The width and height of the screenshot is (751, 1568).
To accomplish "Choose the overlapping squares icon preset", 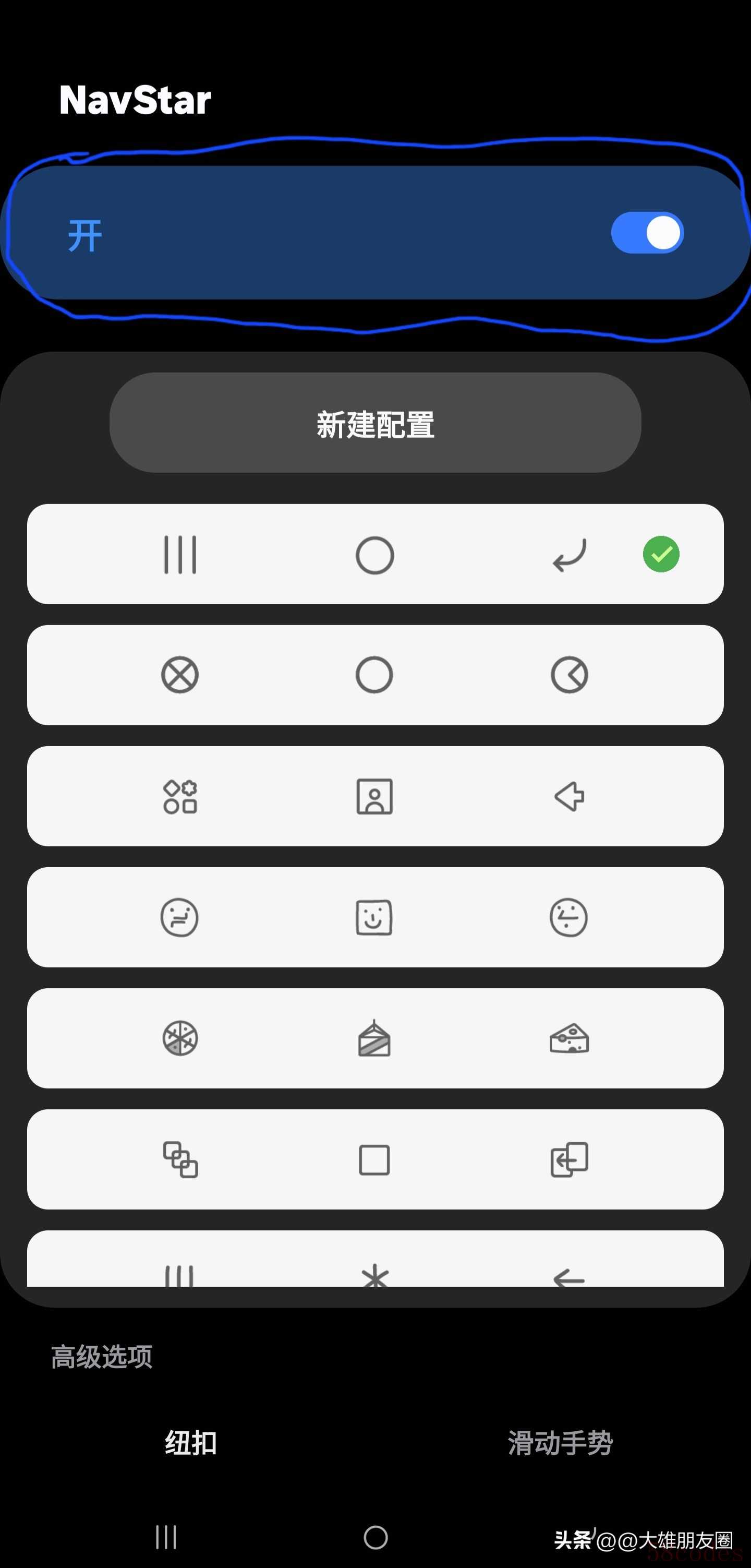I will (375, 1159).
